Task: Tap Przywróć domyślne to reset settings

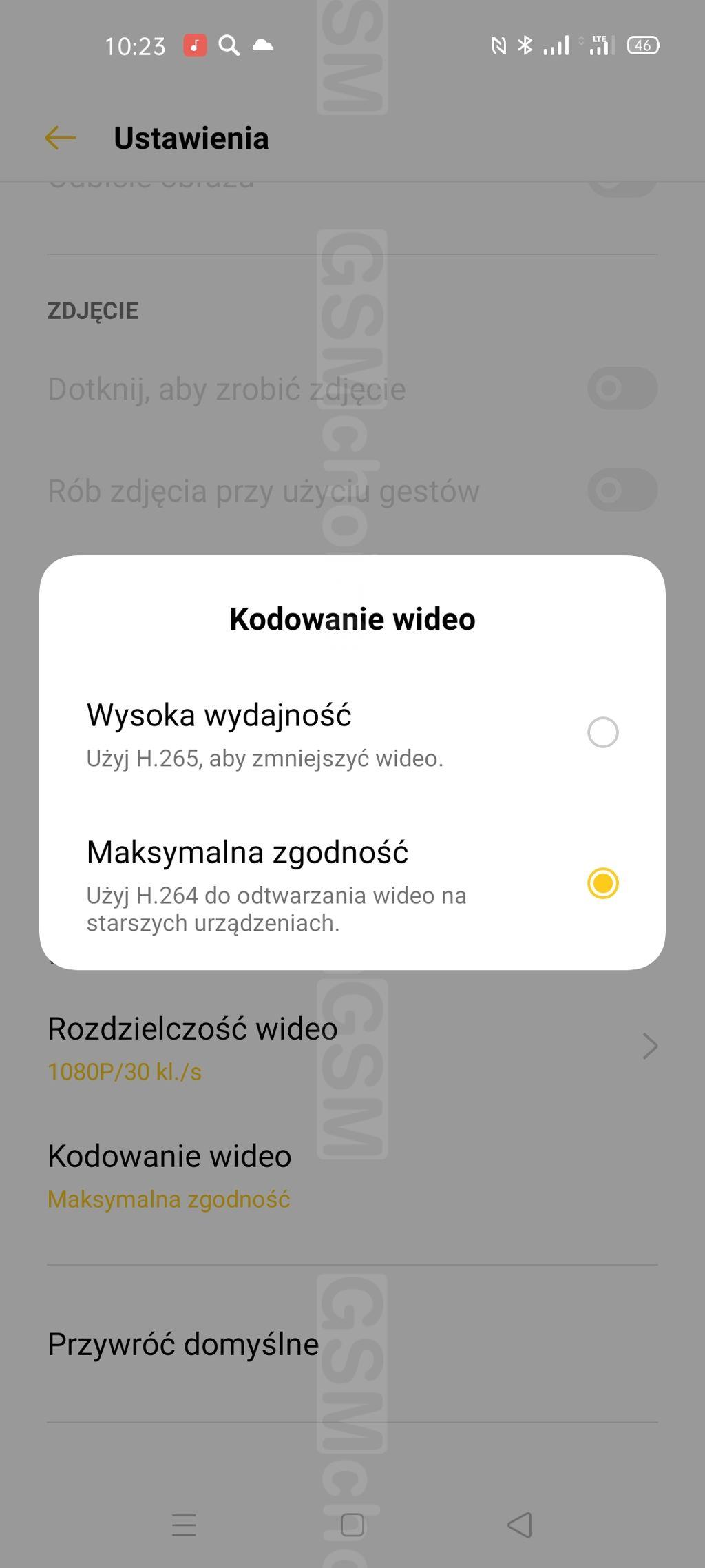Action: [351, 1344]
